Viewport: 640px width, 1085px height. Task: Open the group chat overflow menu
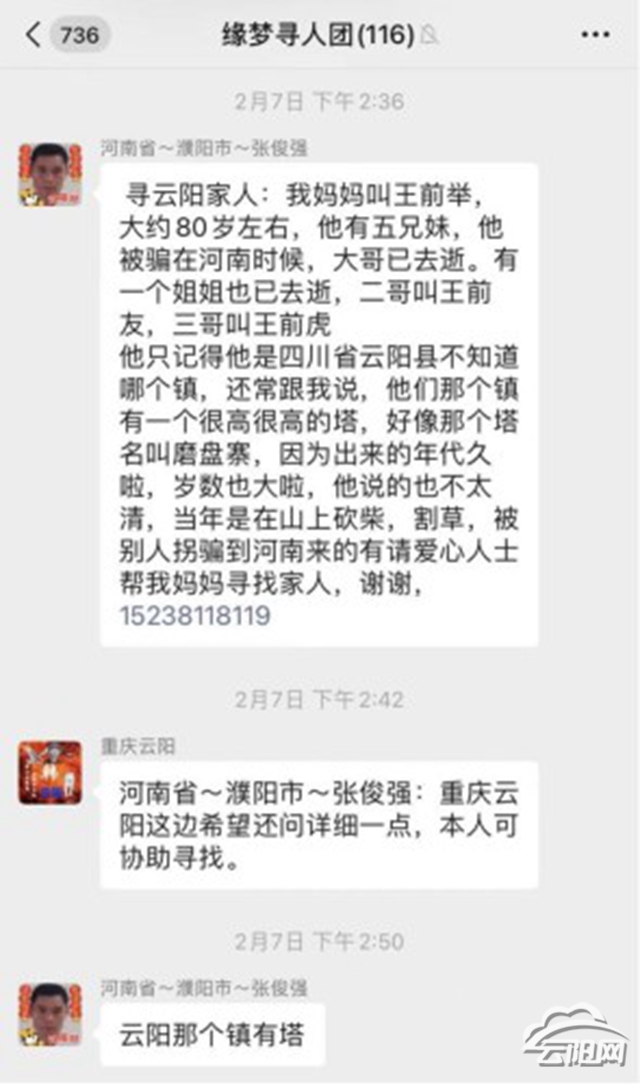(595, 35)
